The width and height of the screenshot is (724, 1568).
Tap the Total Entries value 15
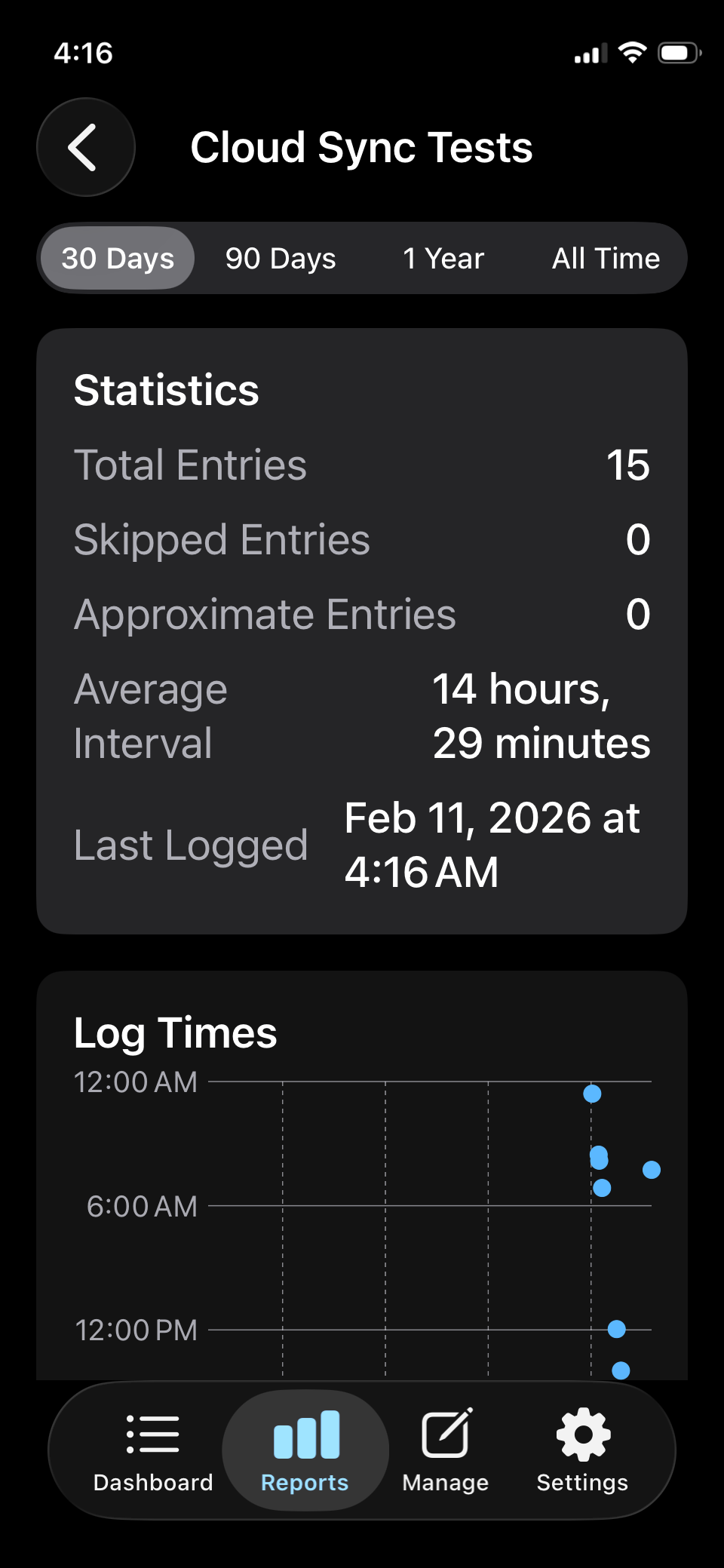(x=629, y=465)
